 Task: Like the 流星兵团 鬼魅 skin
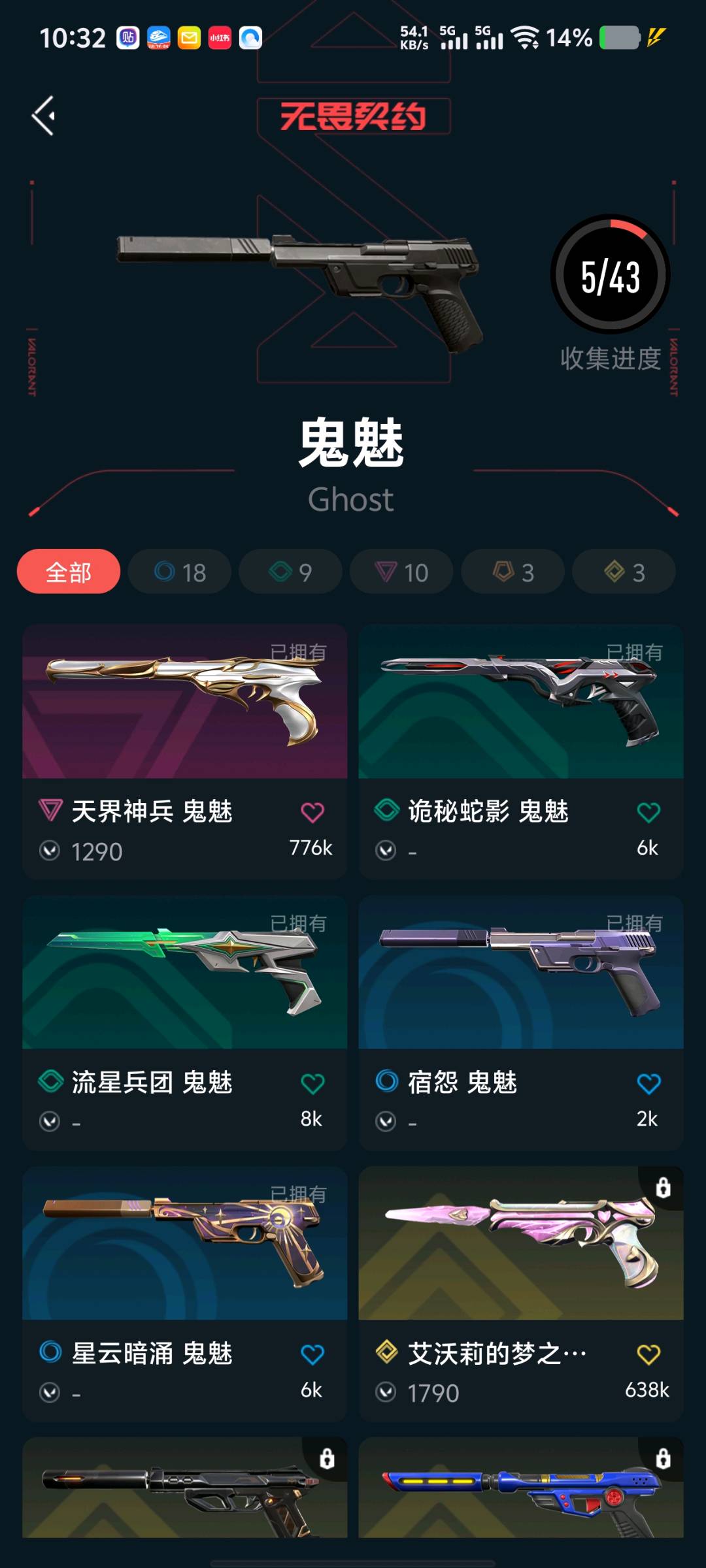[312, 1084]
